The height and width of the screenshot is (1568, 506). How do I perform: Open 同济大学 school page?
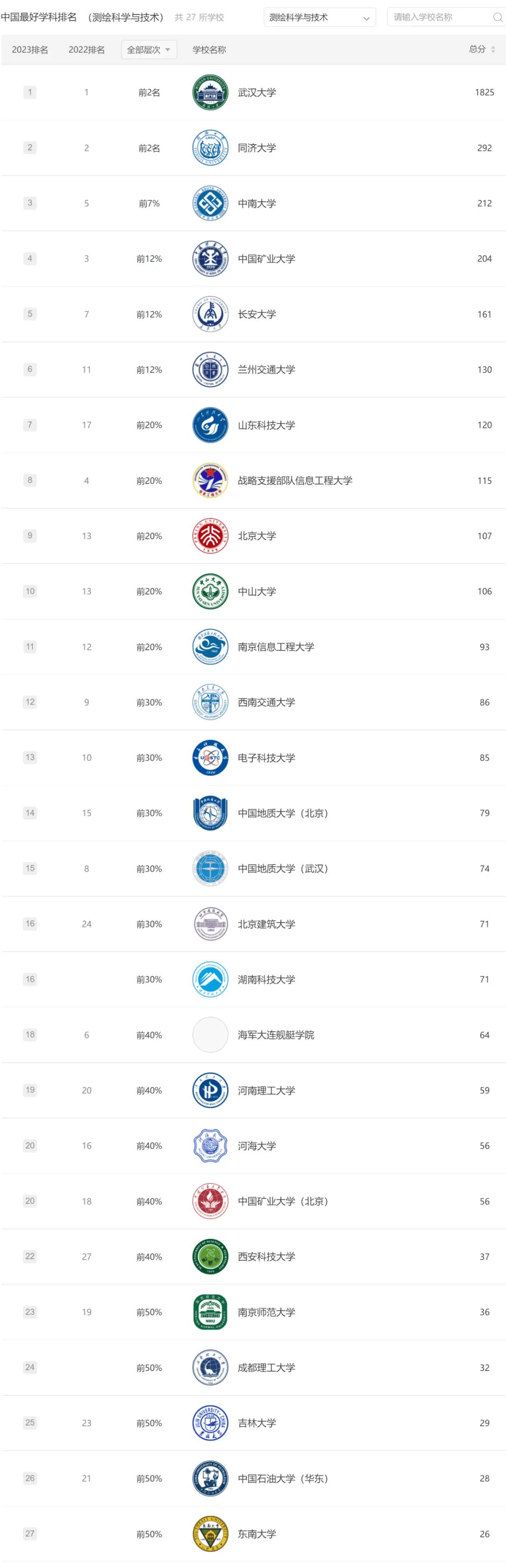[x=257, y=148]
